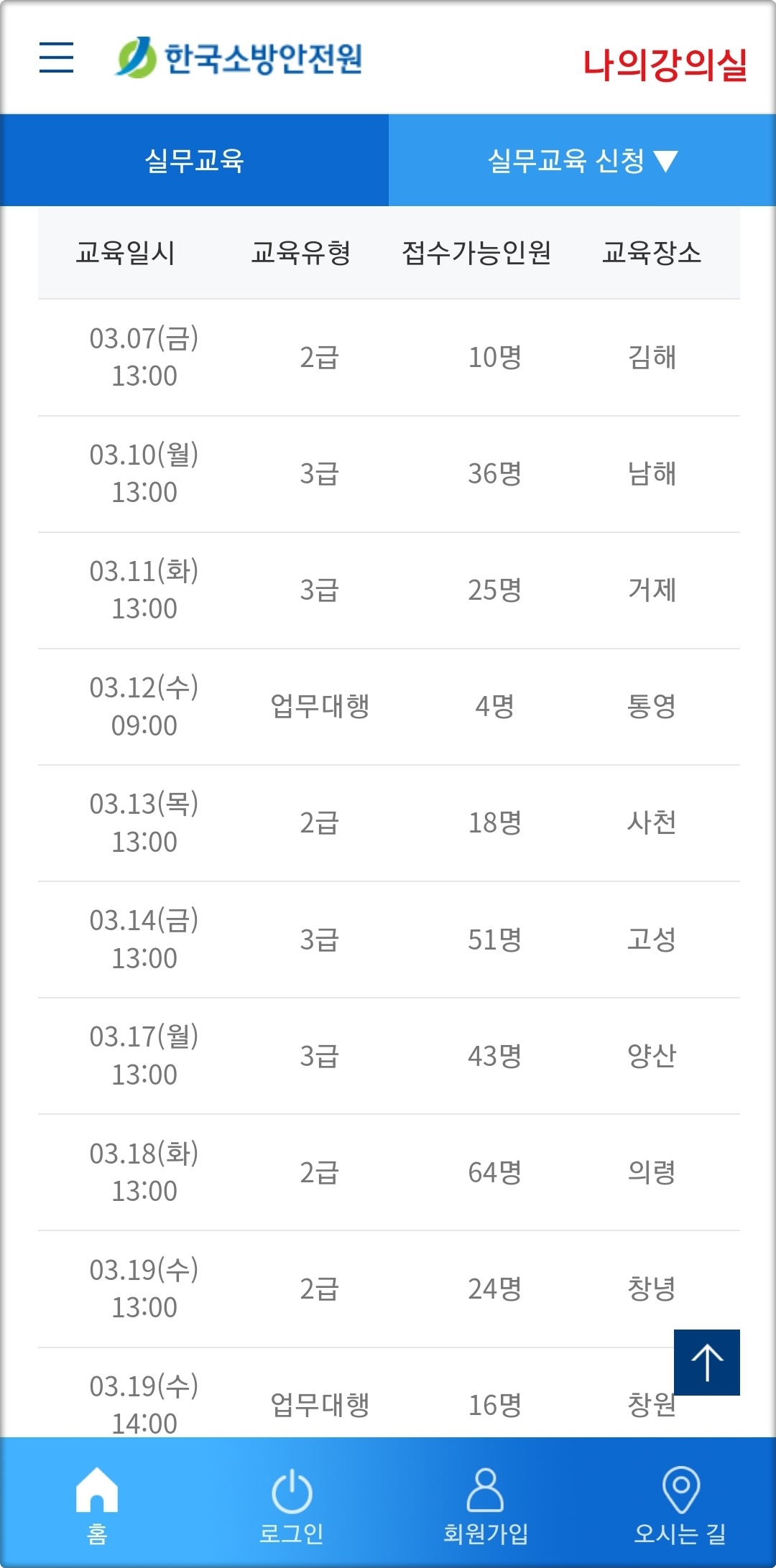Choose the 03.14 고성 3급 row

389,940
